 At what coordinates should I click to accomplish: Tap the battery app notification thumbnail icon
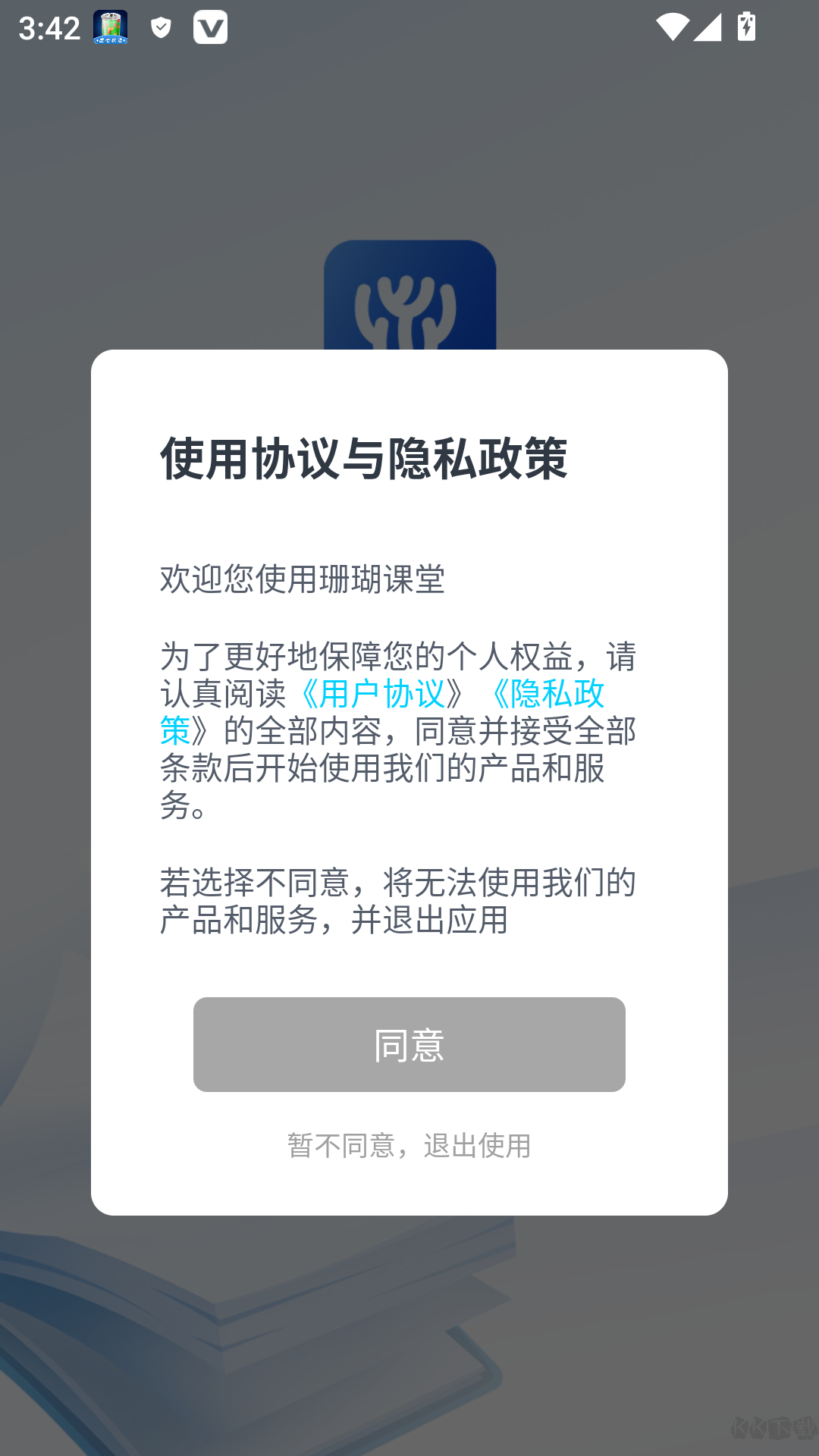[x=110, y=27]
